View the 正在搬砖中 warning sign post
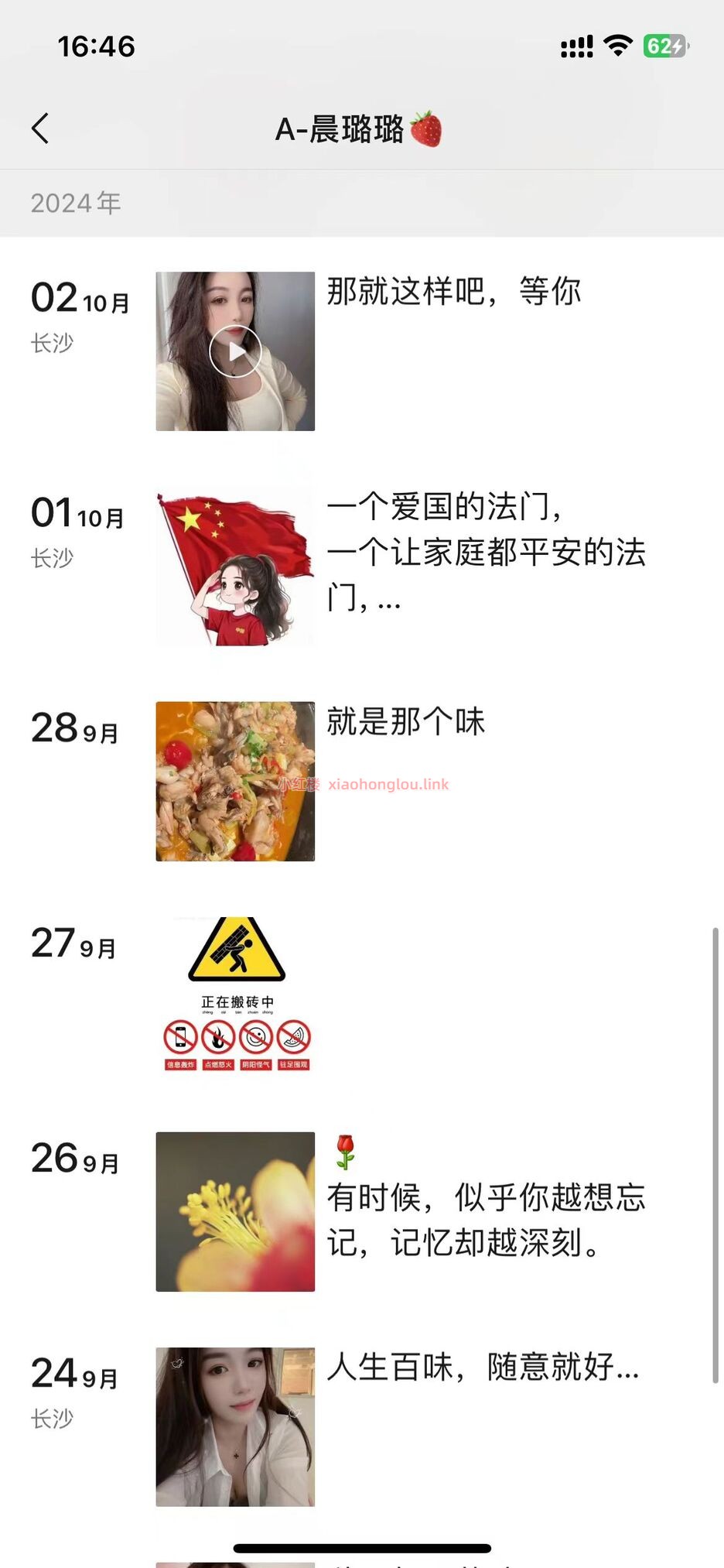 [235, 996]
